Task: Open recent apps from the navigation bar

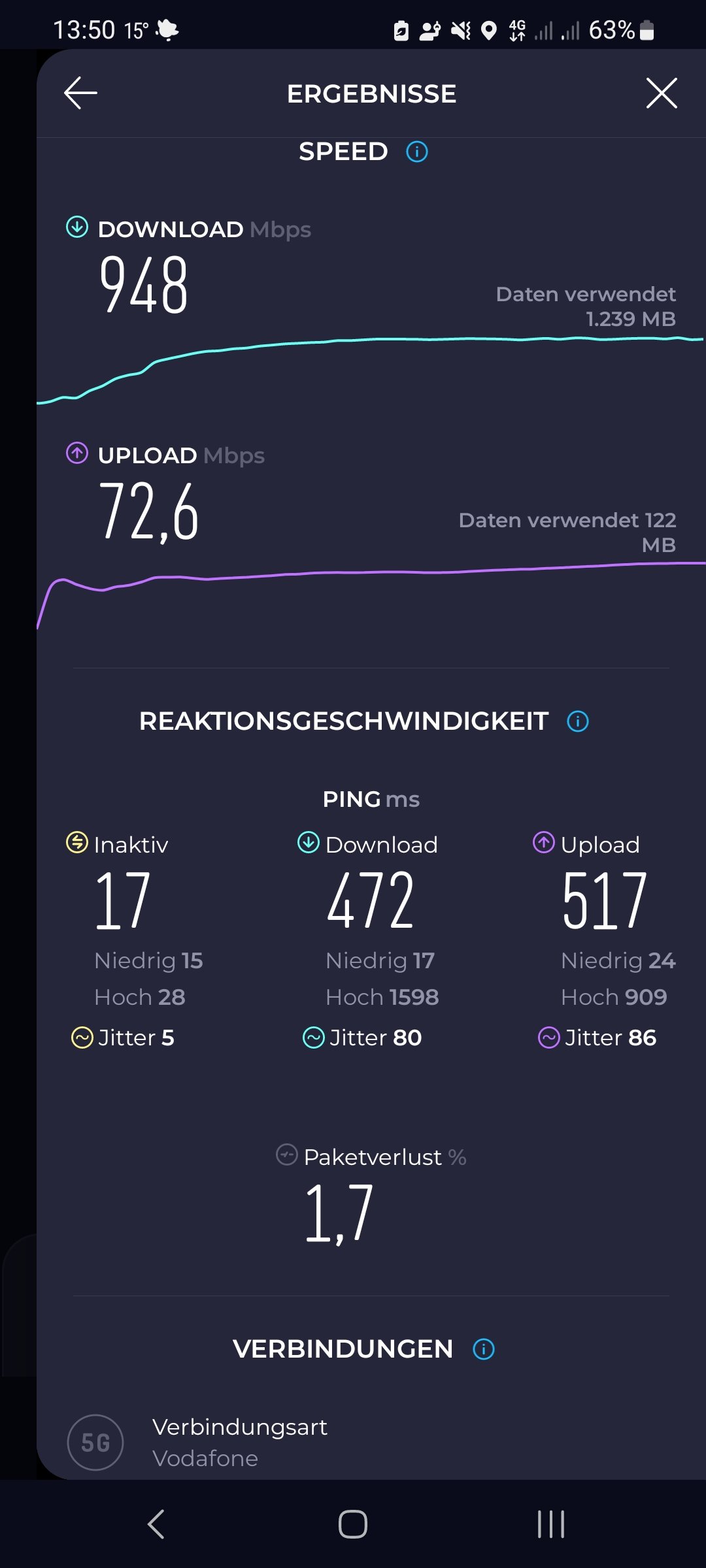Action: (551, 1524)
